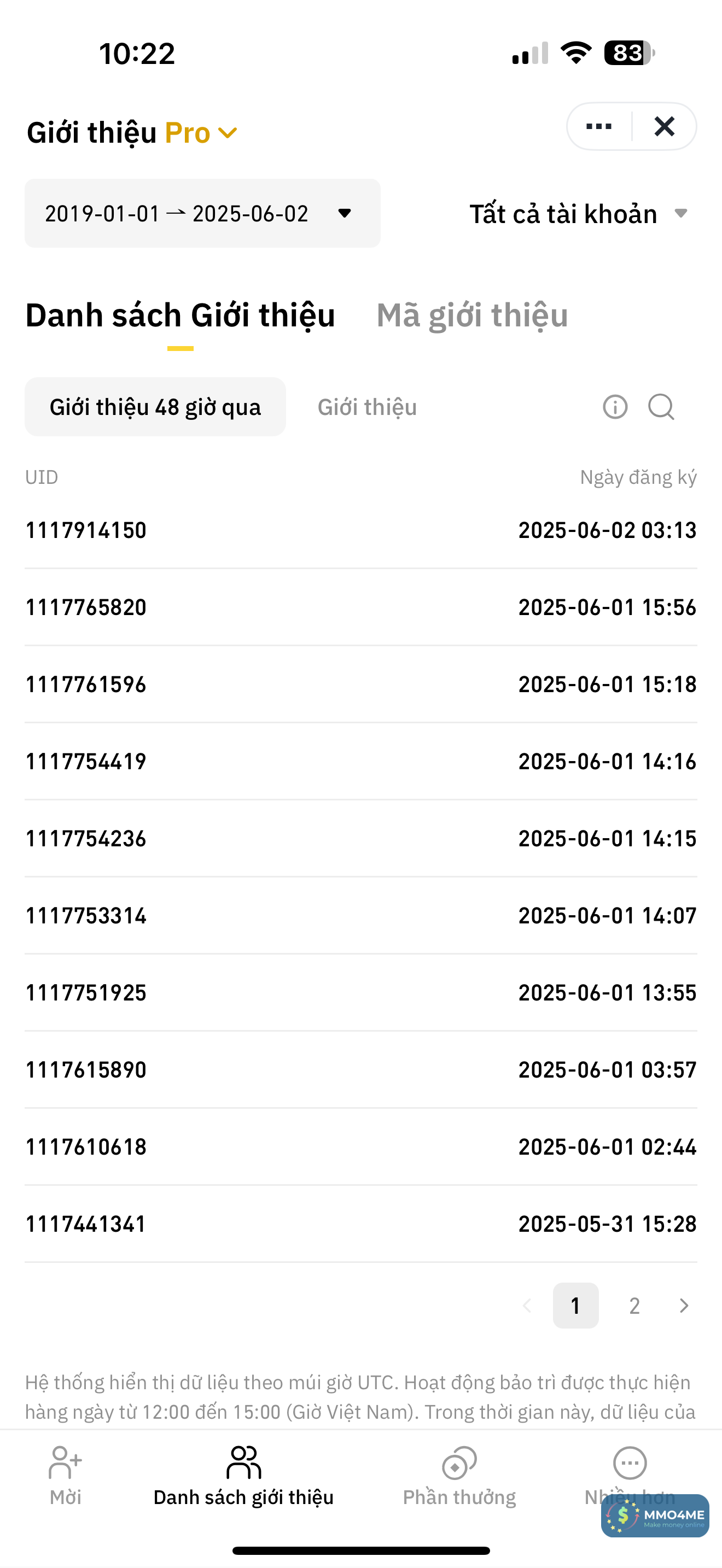Tap the next page arrow
722x1568 pixels.
coord(684,1306)
